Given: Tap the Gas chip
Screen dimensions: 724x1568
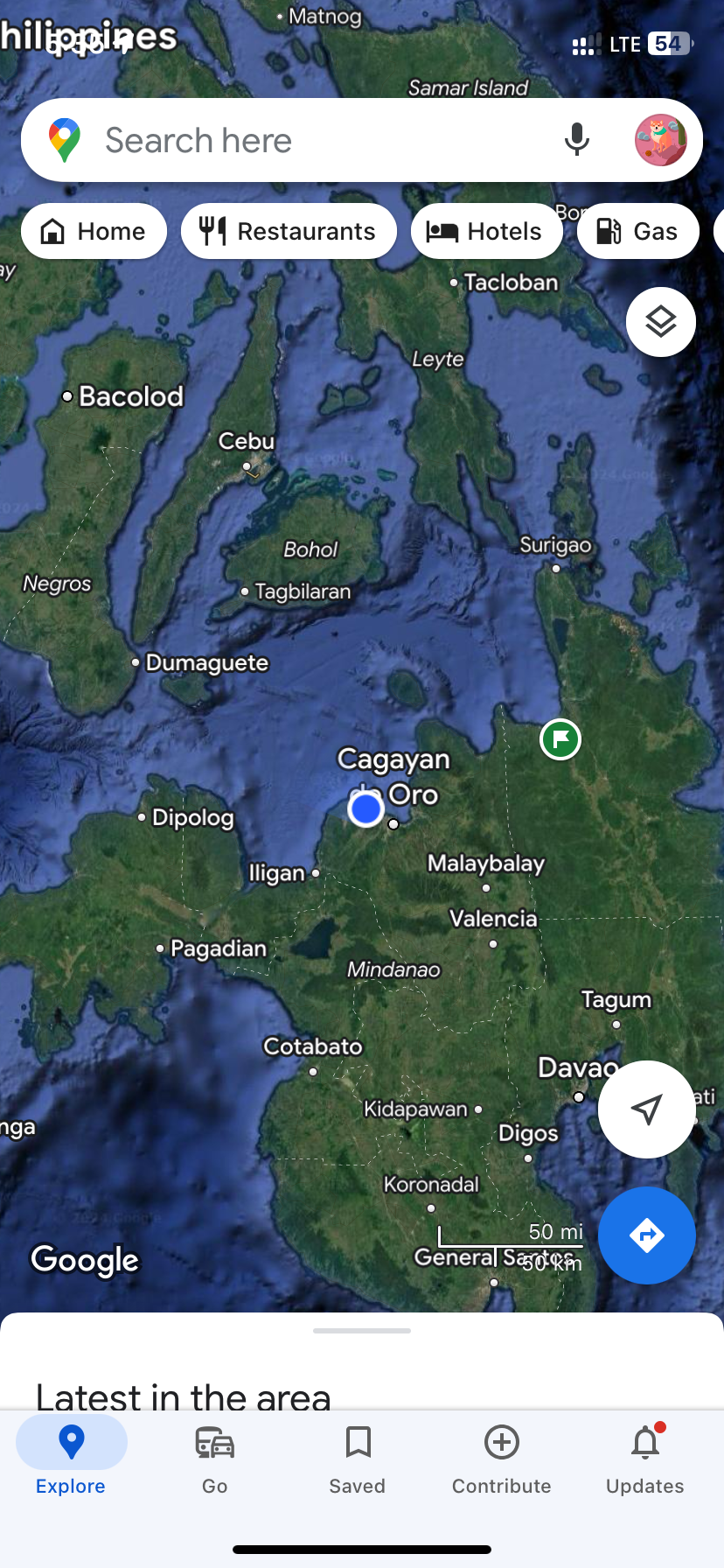Looking at the screenshot, I should 638,231.
